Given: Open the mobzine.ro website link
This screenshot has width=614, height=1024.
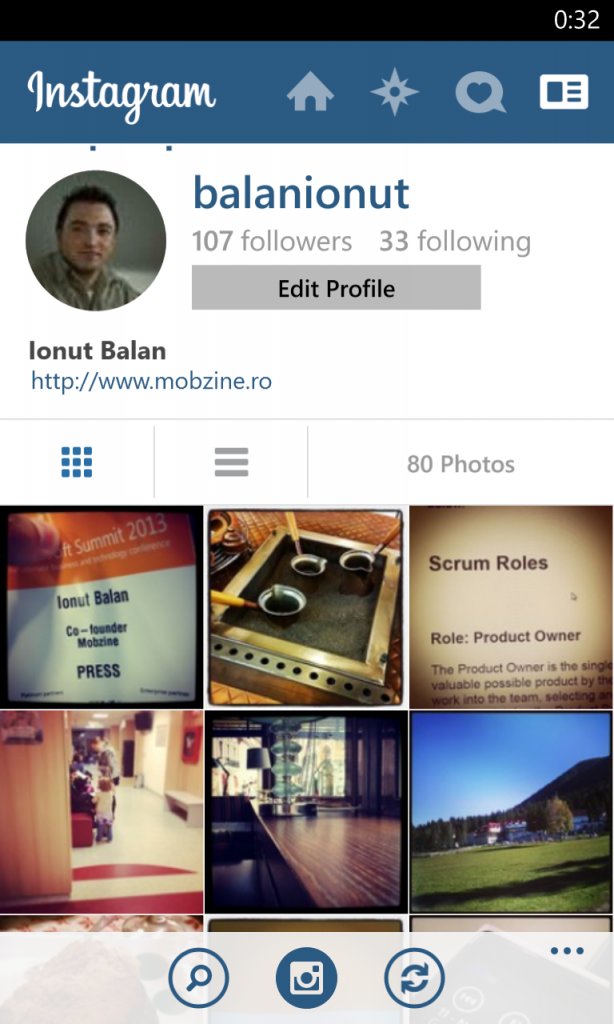Looking at the screenshot, I should click(152, 381).
